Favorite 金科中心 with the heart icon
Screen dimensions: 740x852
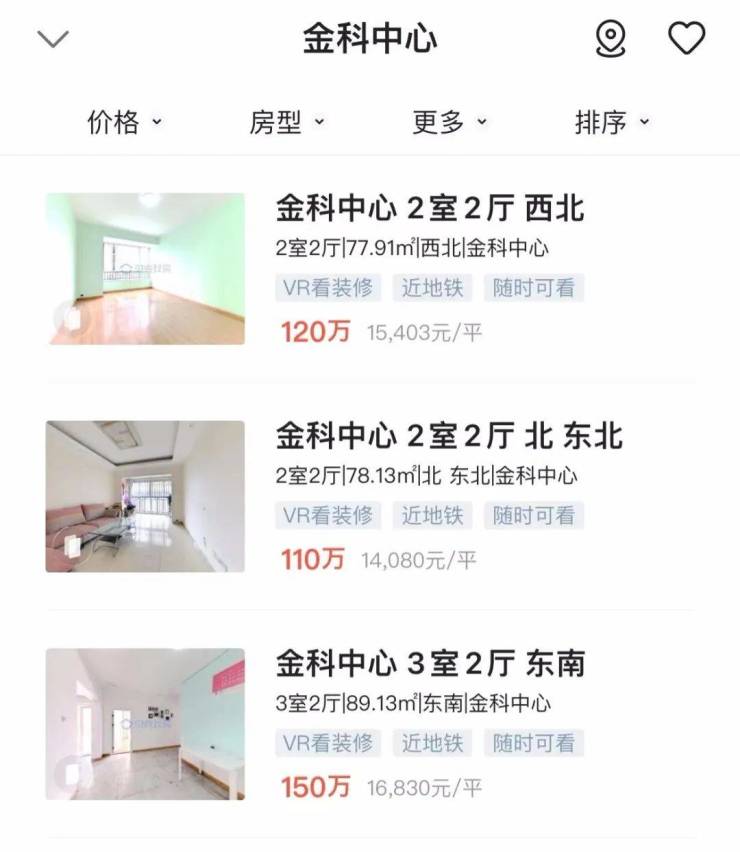pyautogui.click(x=686, y=39)
